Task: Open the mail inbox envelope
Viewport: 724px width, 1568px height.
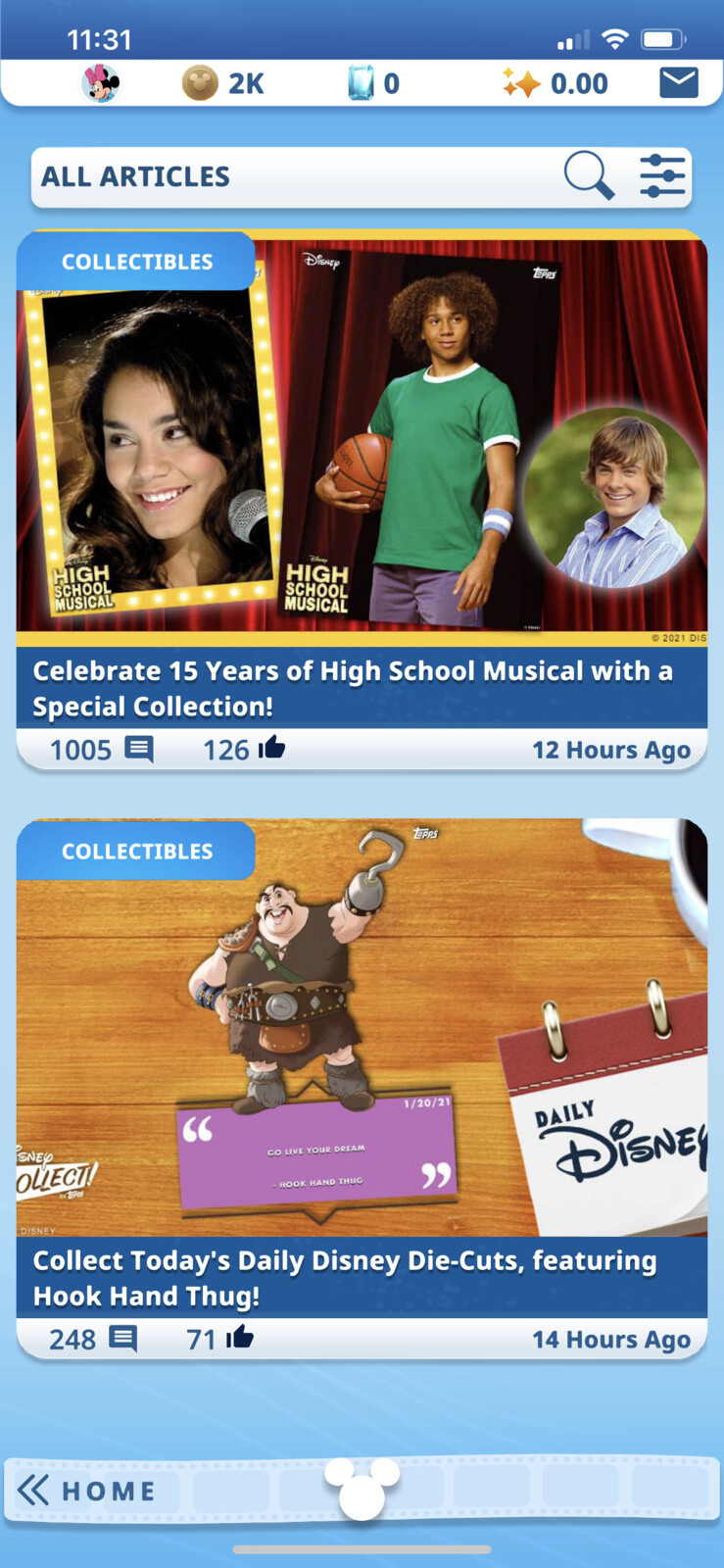Action: tap(679, 83)
